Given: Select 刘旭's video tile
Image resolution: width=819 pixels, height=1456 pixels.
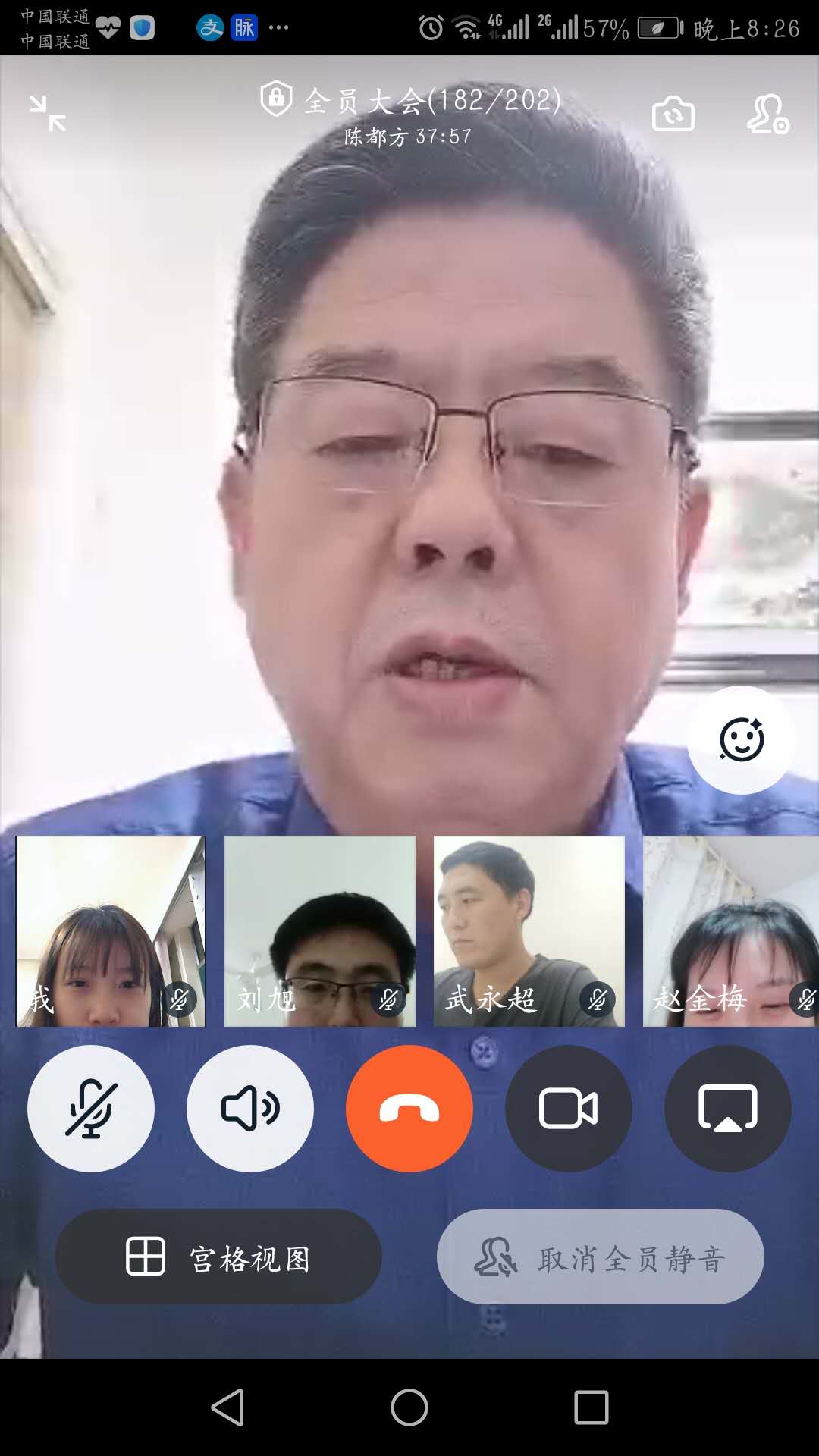Looking at the screenshot, I should pyautogui.click(x=320, y=931).
